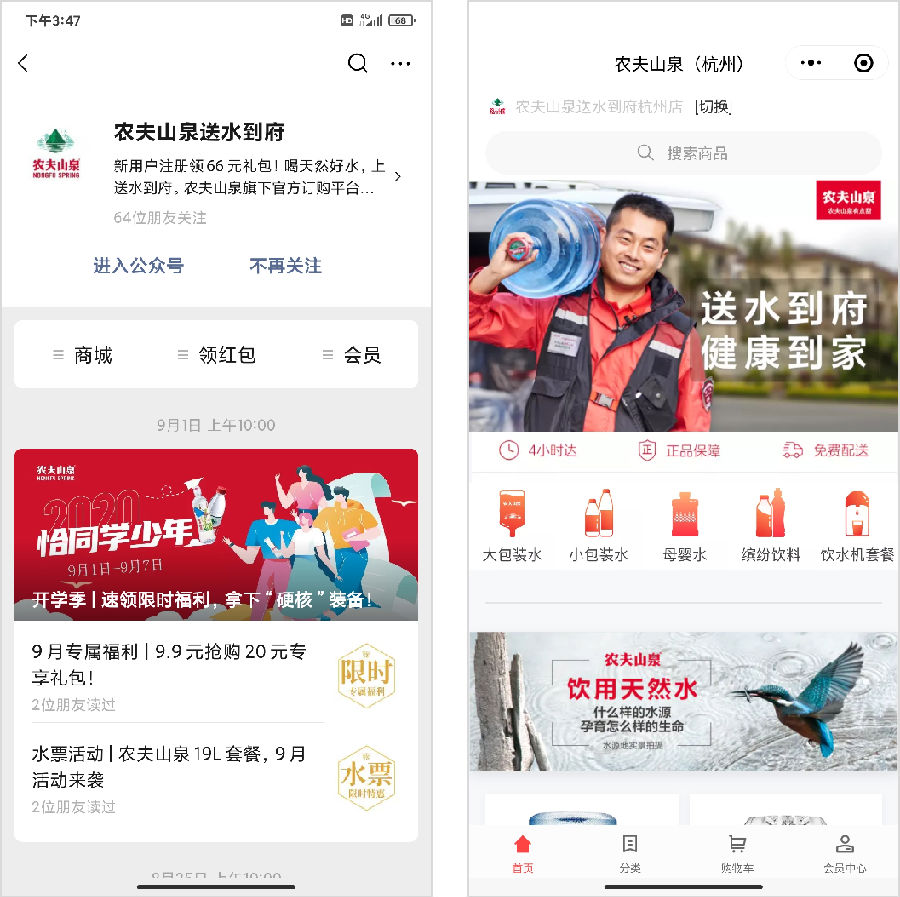Select the 母婴水 category
The image size is (900, 897).
[x=684, y=526]
